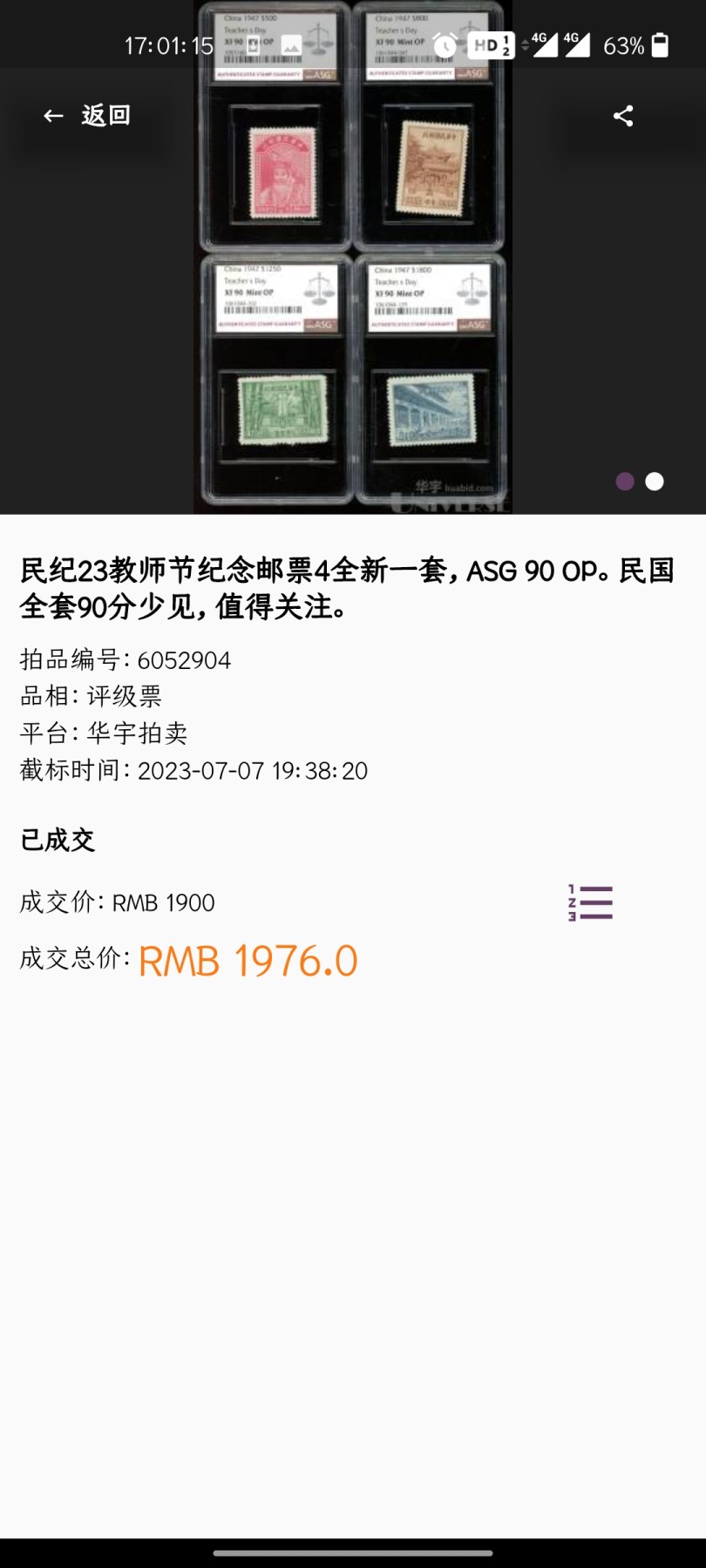Share this auction lot

tap(623, 116)
